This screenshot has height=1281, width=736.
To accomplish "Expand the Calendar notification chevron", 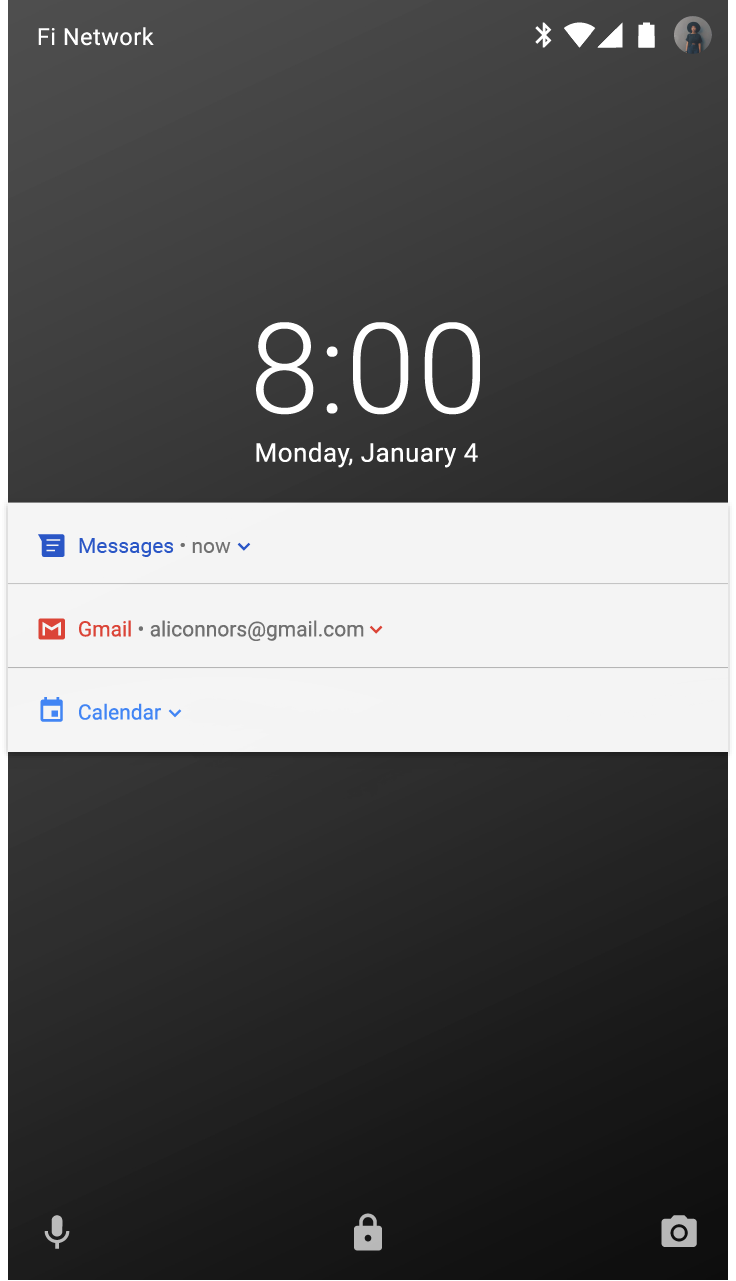I will click(x=174, y=713).
